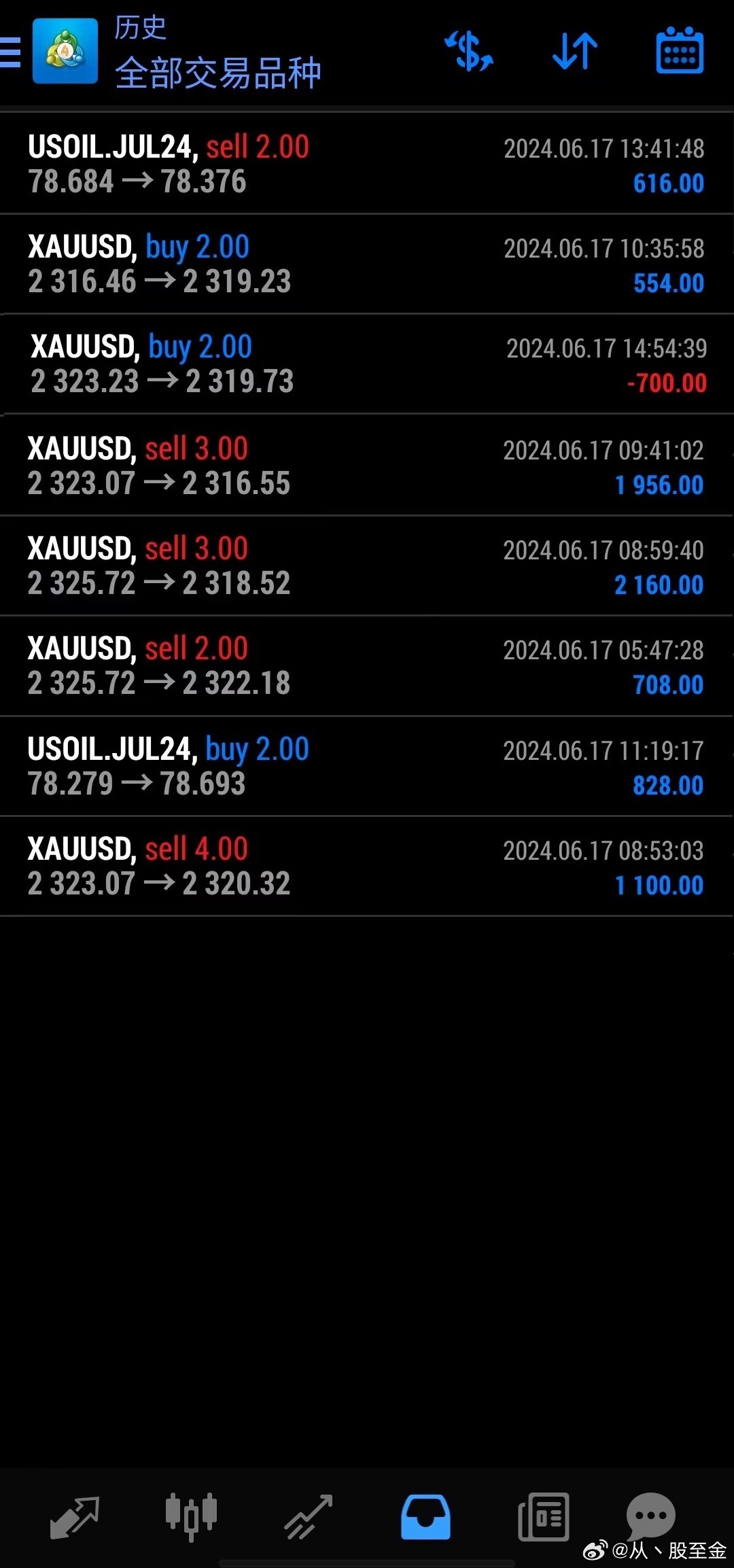Change the history sort order

pyautogui.click(x=575, y=52)
